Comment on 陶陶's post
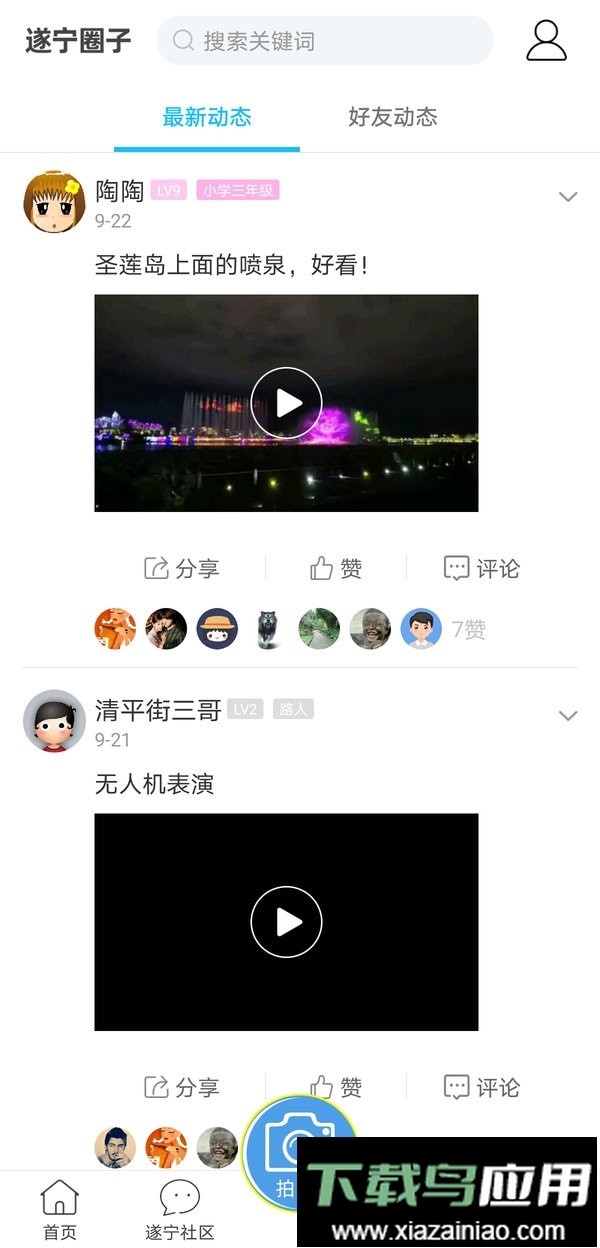This screenshot has width=600, height=1248. 482,569
